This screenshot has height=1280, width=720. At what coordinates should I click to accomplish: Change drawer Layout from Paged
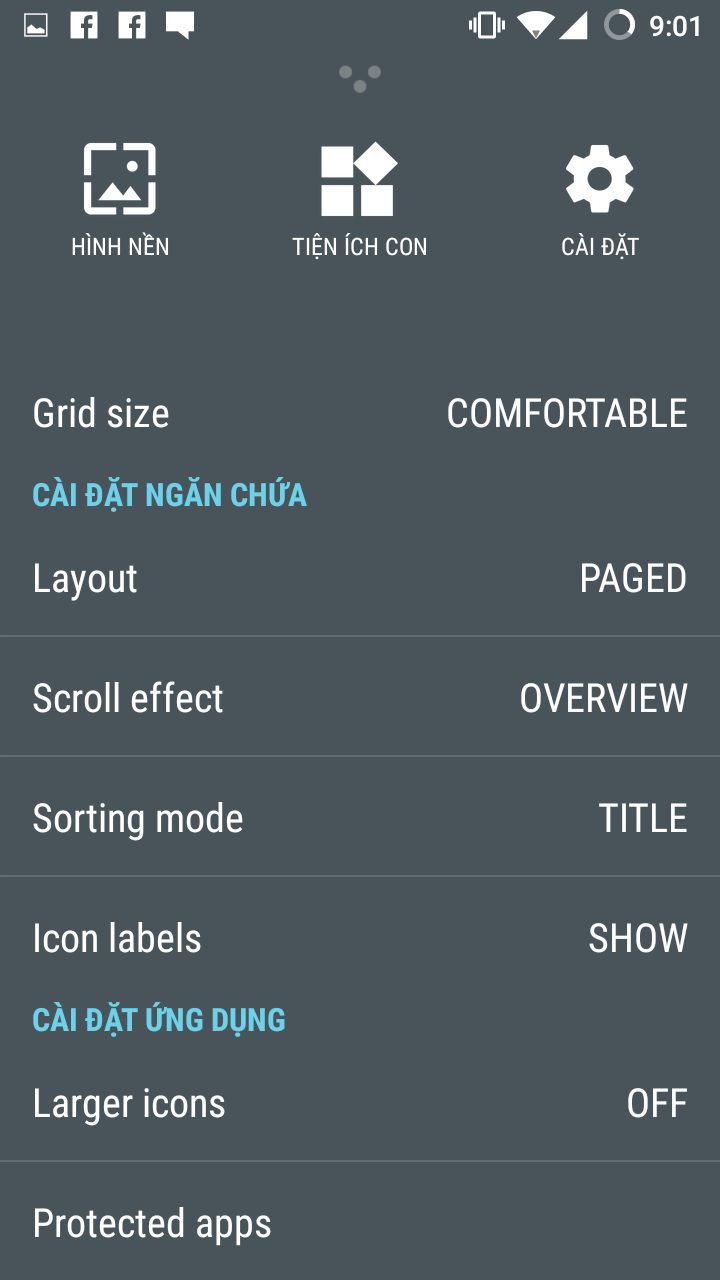tap(360, 578)
